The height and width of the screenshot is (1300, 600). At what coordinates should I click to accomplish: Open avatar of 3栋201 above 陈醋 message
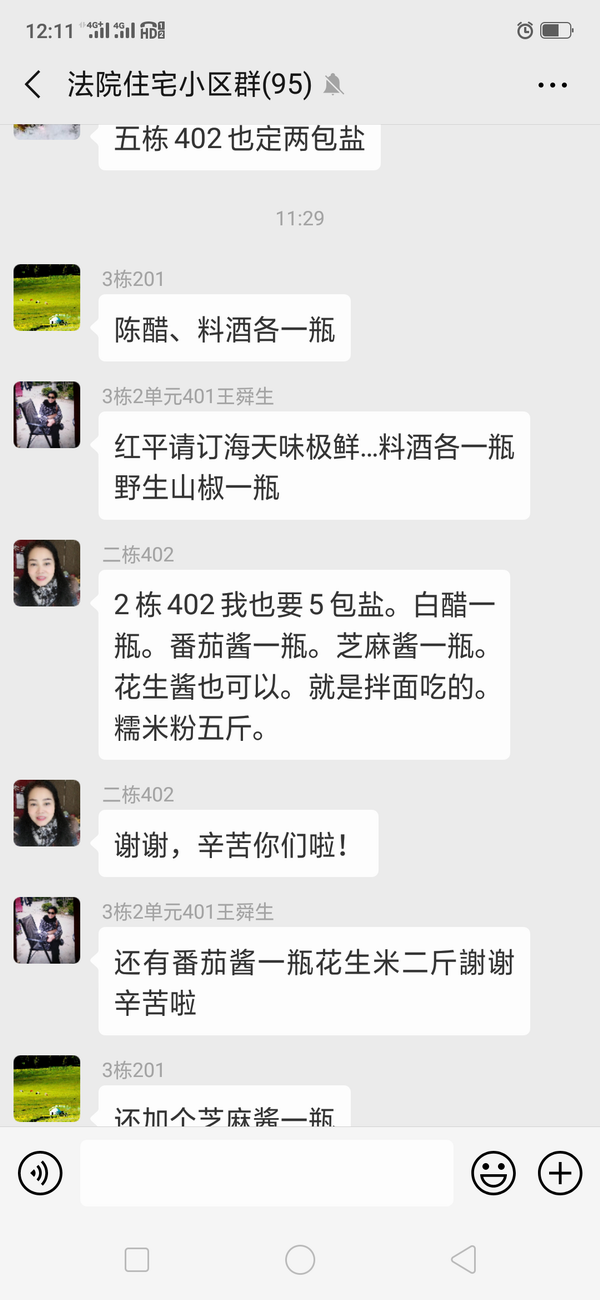tap(47, 298)
